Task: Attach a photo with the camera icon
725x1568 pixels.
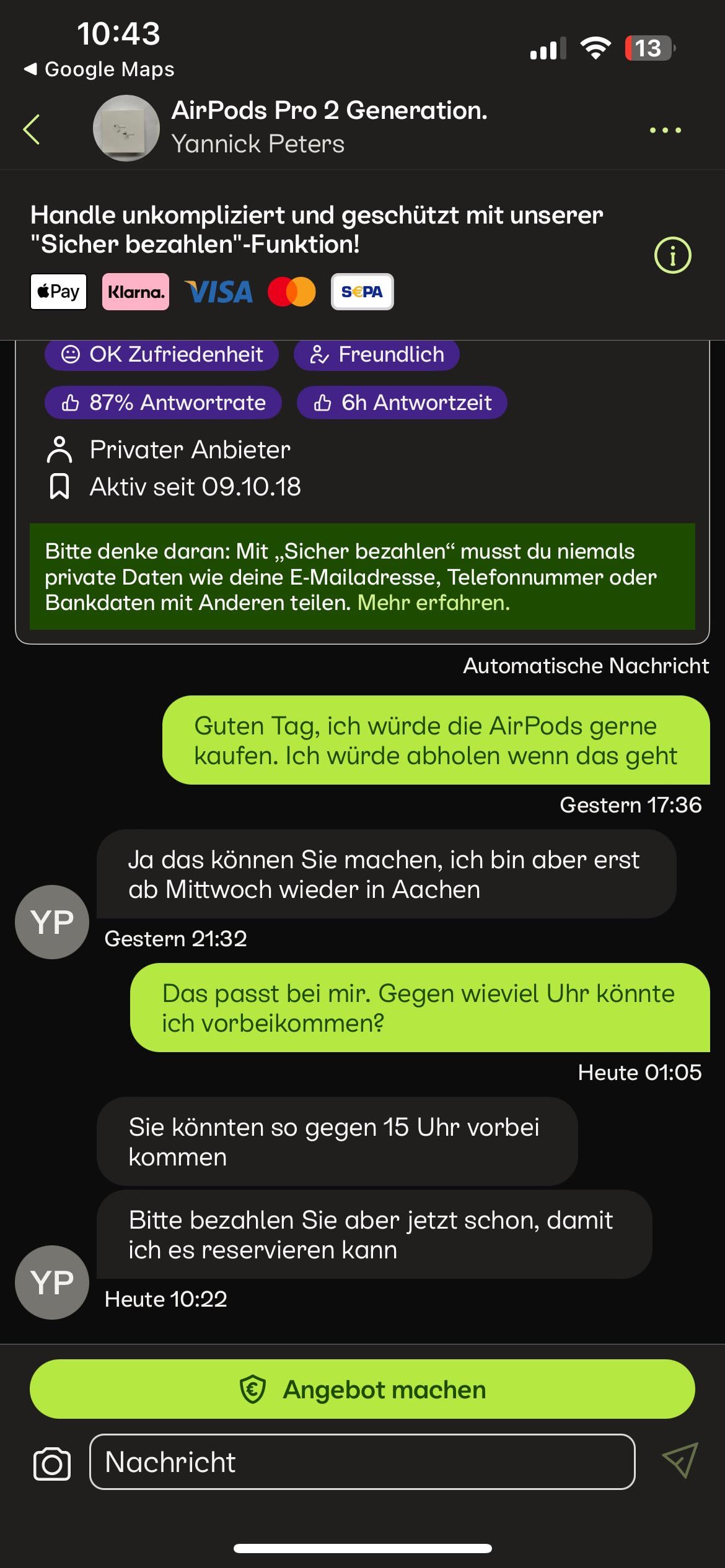Action: (x=52, y=1464)
